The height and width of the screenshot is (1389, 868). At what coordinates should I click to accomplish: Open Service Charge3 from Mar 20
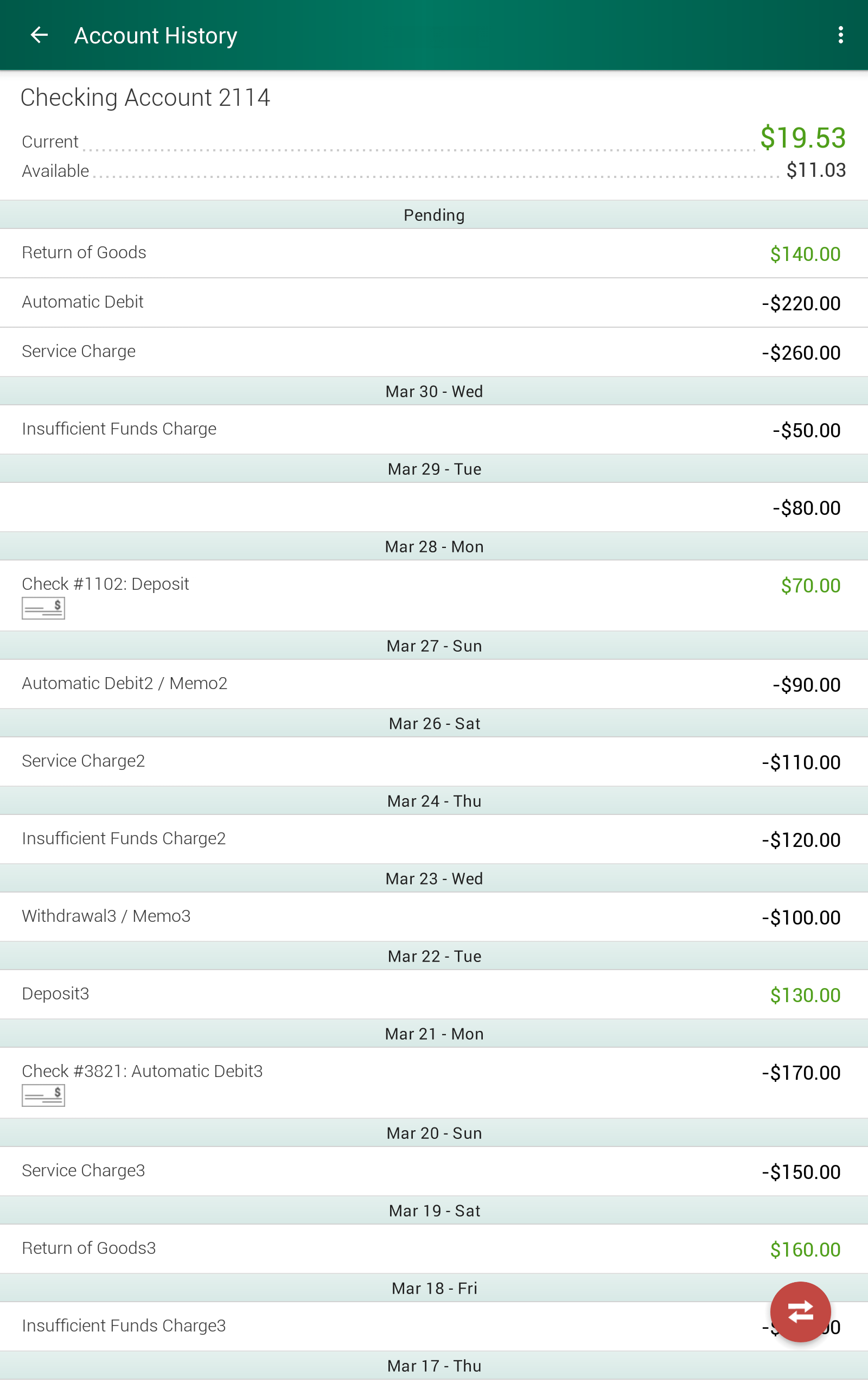(x=434, y=1171)
